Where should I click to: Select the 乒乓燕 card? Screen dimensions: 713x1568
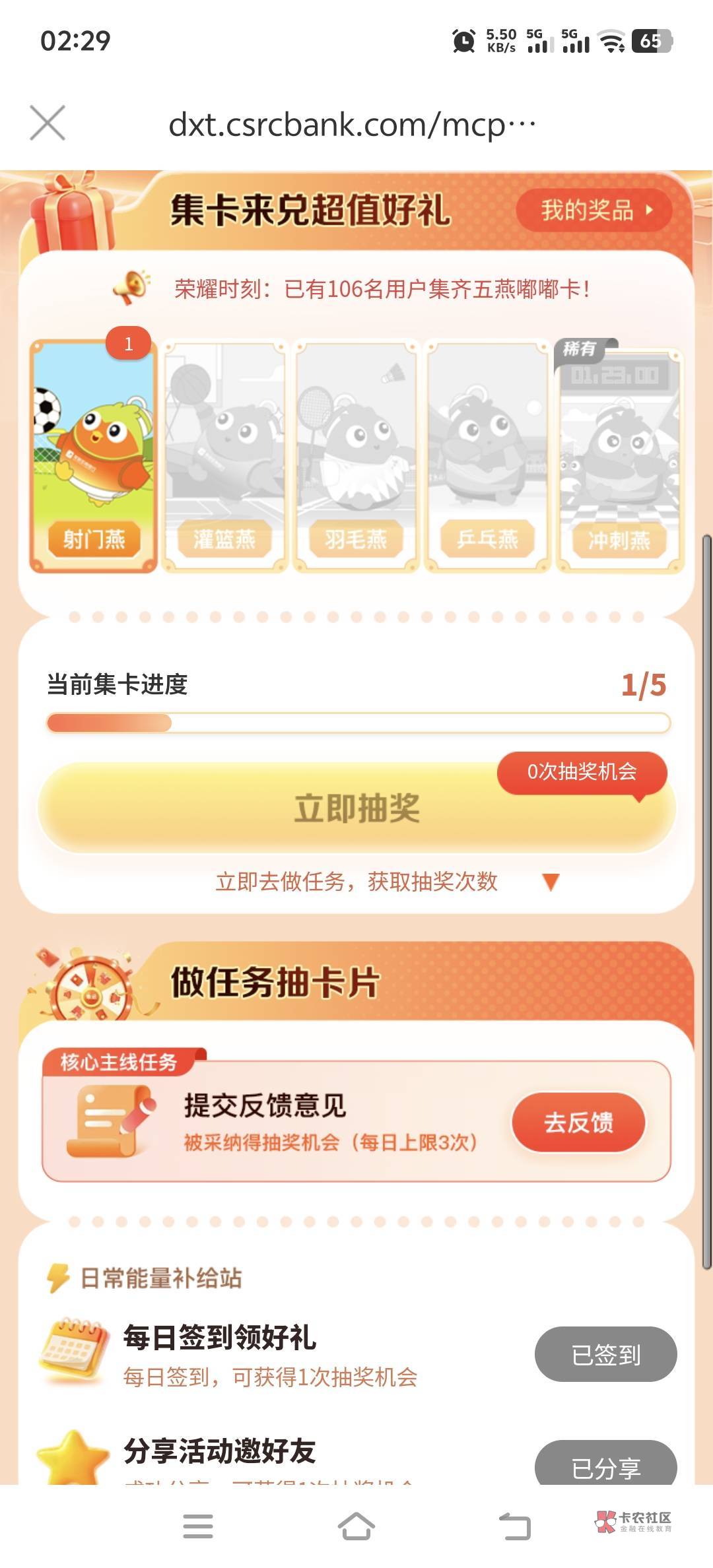487,455
